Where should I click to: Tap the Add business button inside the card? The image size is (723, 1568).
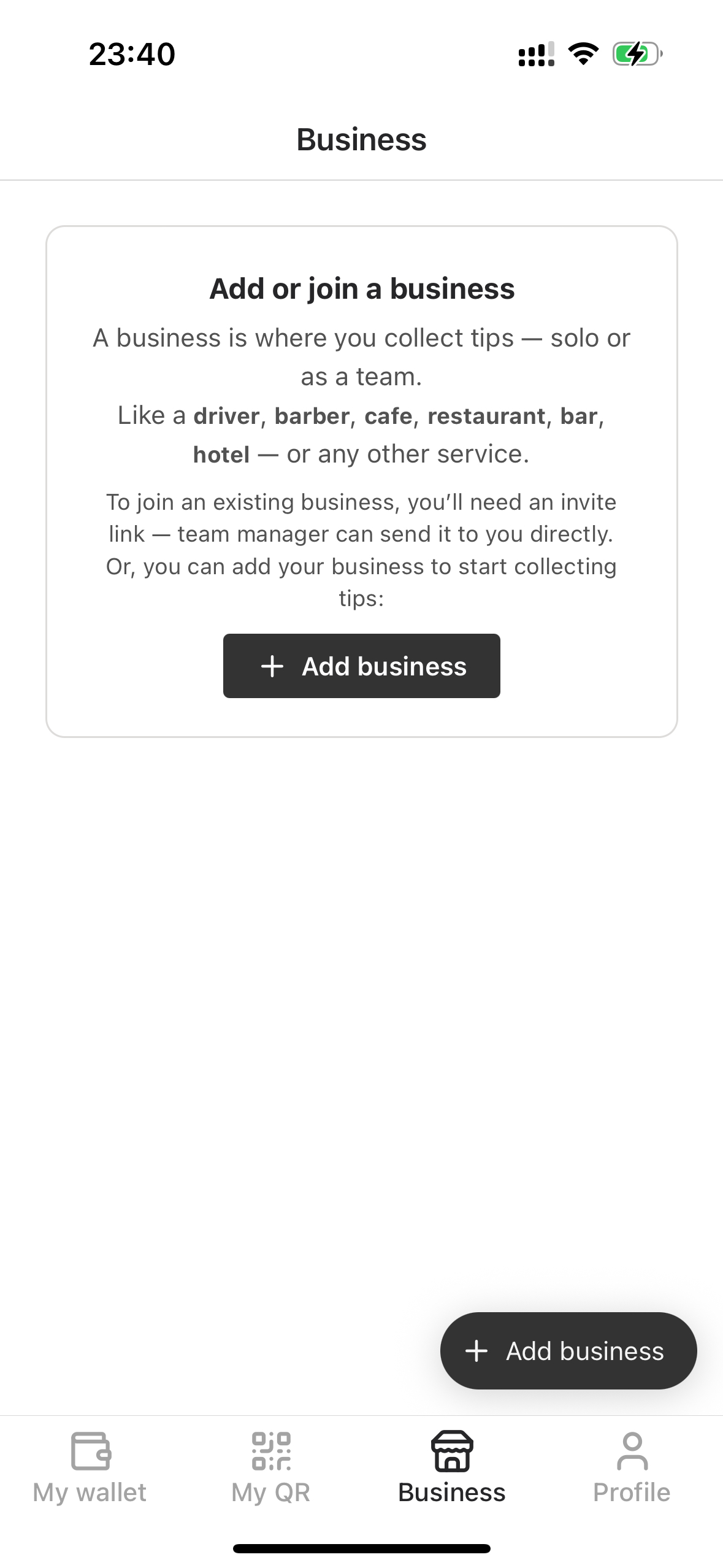click(x=361, y=666)
